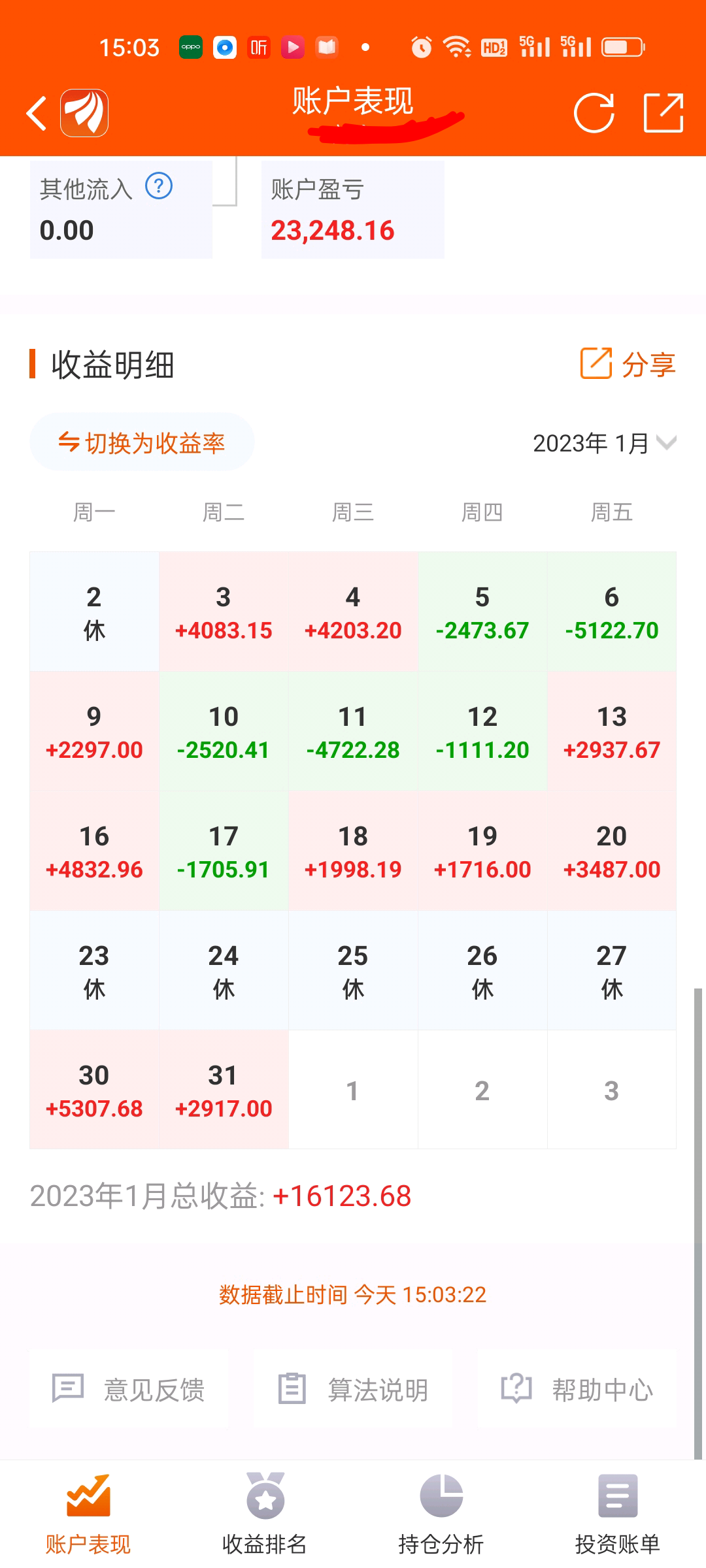The width and height of the screenshot is (706, 1568).
Task: Click the 意见反馈 feedback button
Action: (157, 1390)
